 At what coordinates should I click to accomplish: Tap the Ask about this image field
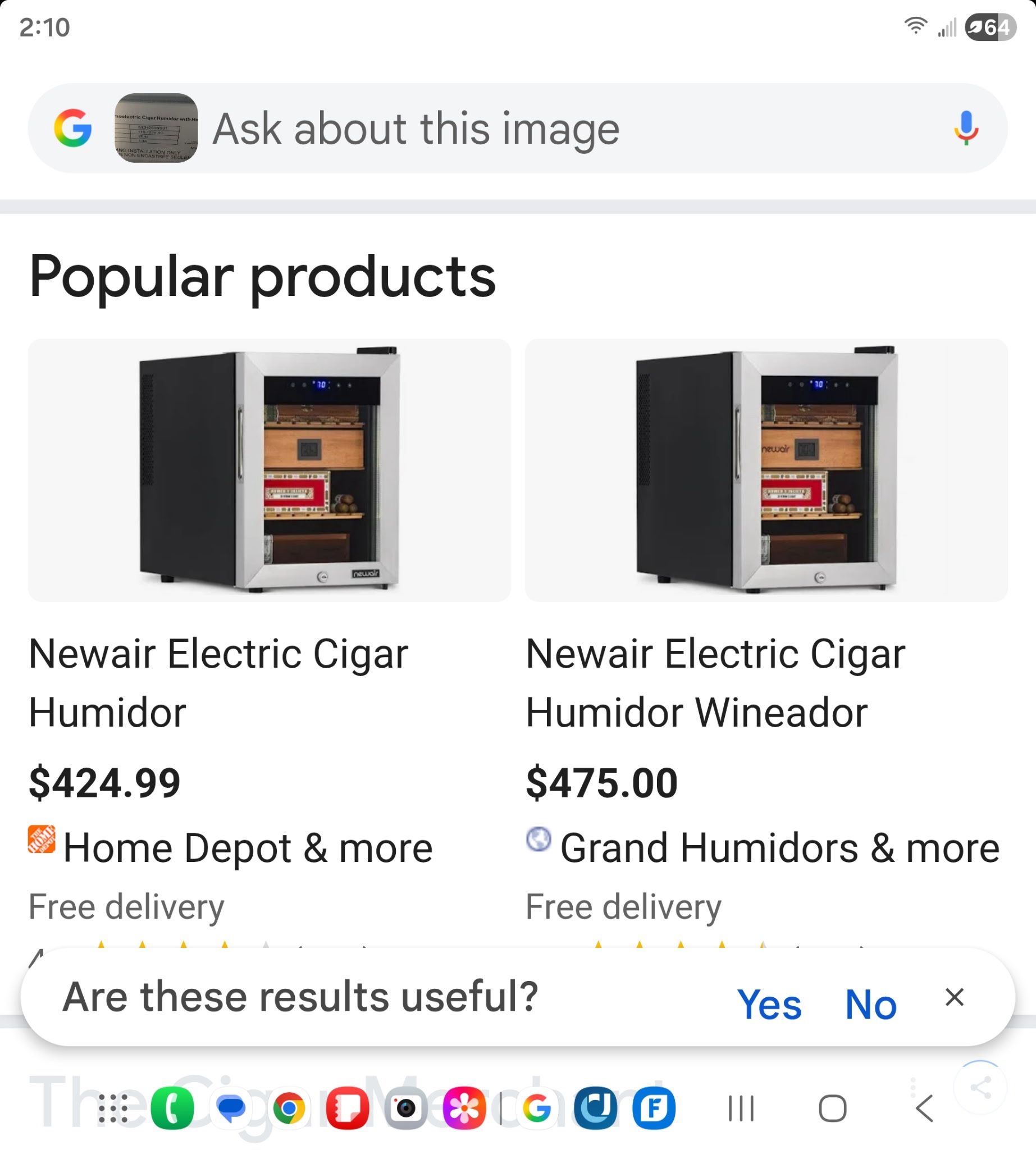pyautogui.click(x=512, y=129)
